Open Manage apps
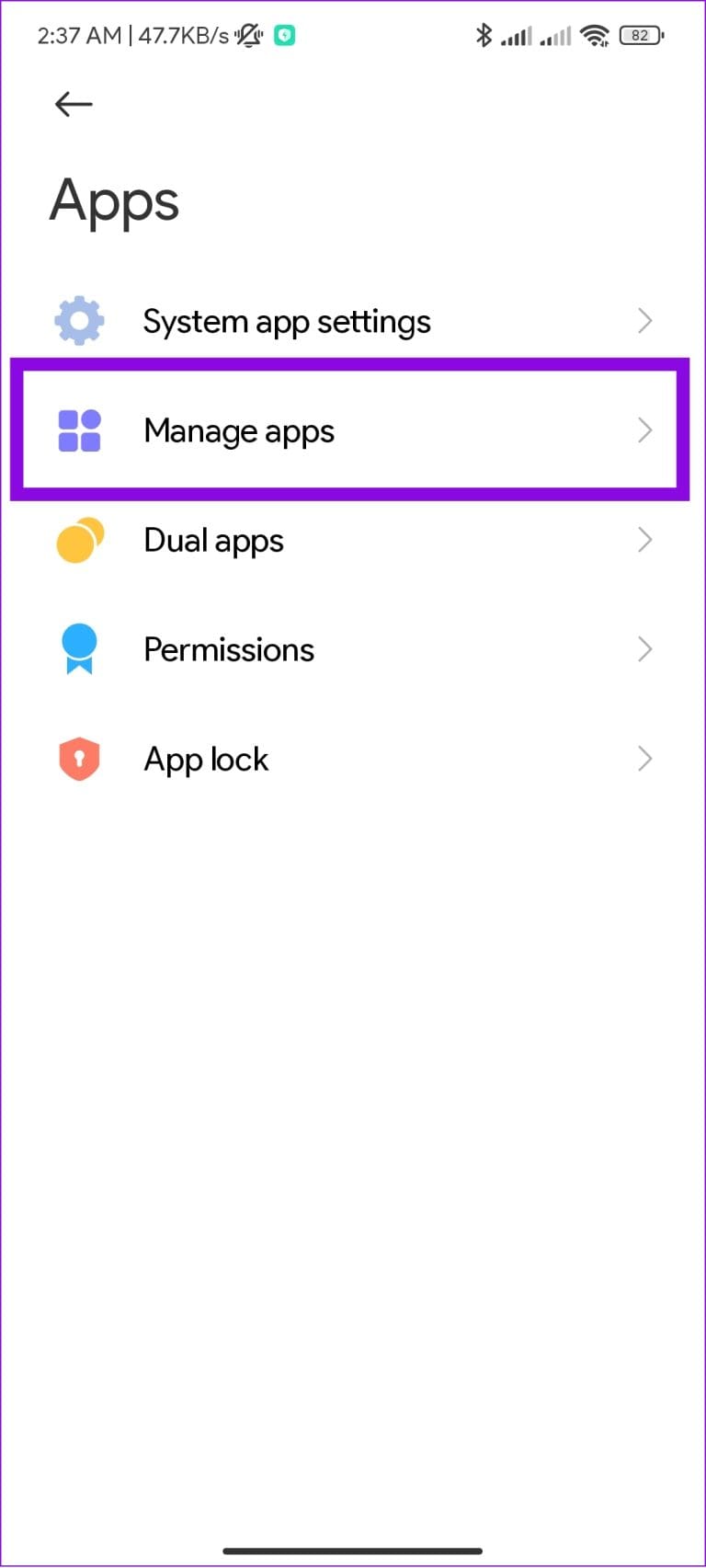 [239, 430]
